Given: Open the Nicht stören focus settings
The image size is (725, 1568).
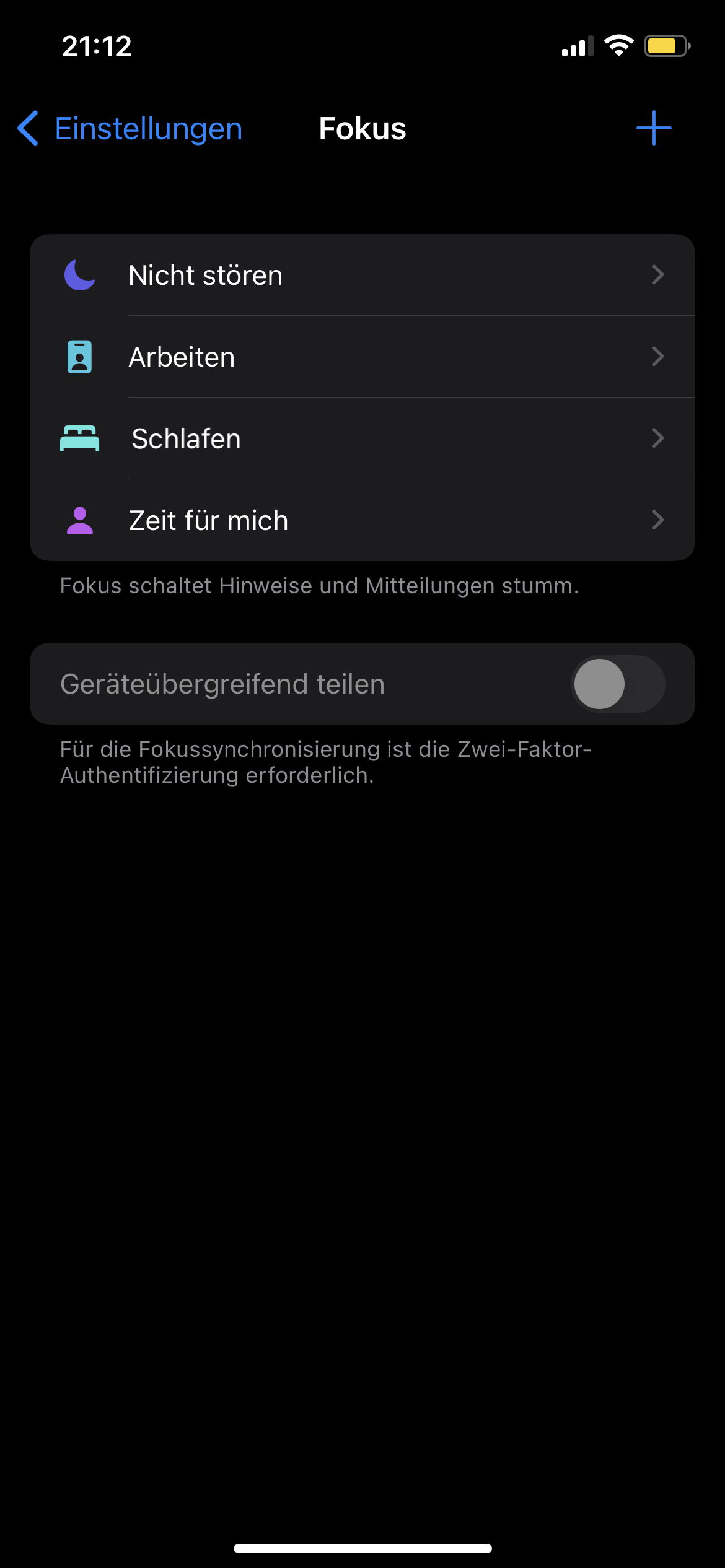Looking at the screenshot, I should 362,275.
